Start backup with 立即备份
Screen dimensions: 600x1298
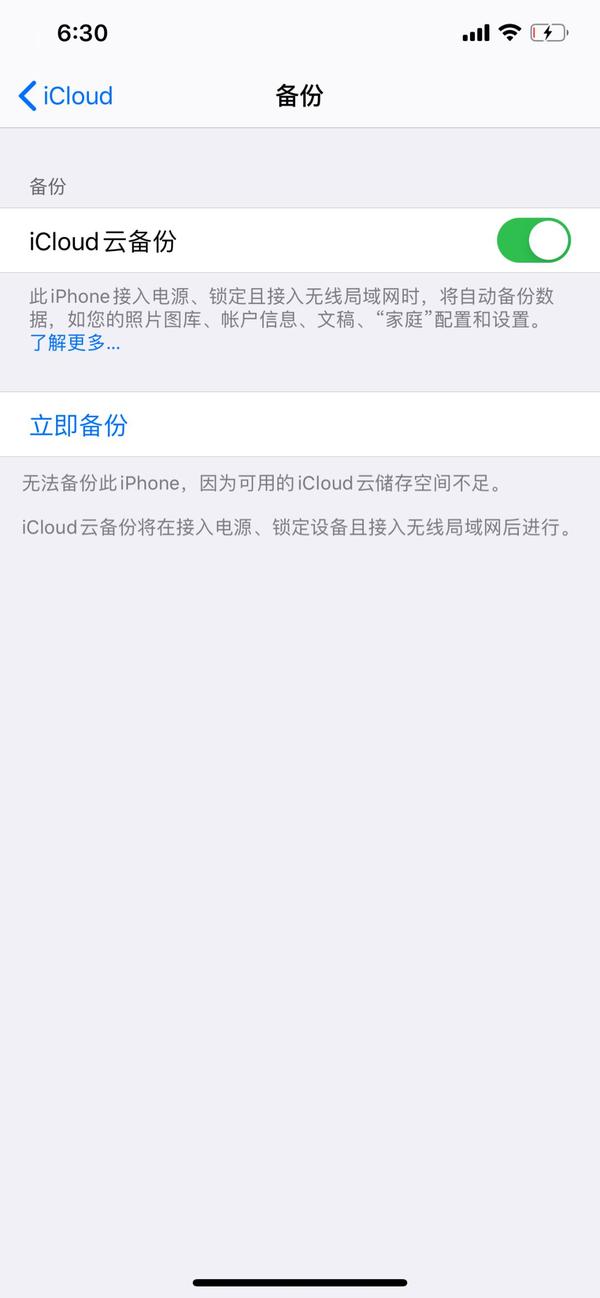[79, 425]
